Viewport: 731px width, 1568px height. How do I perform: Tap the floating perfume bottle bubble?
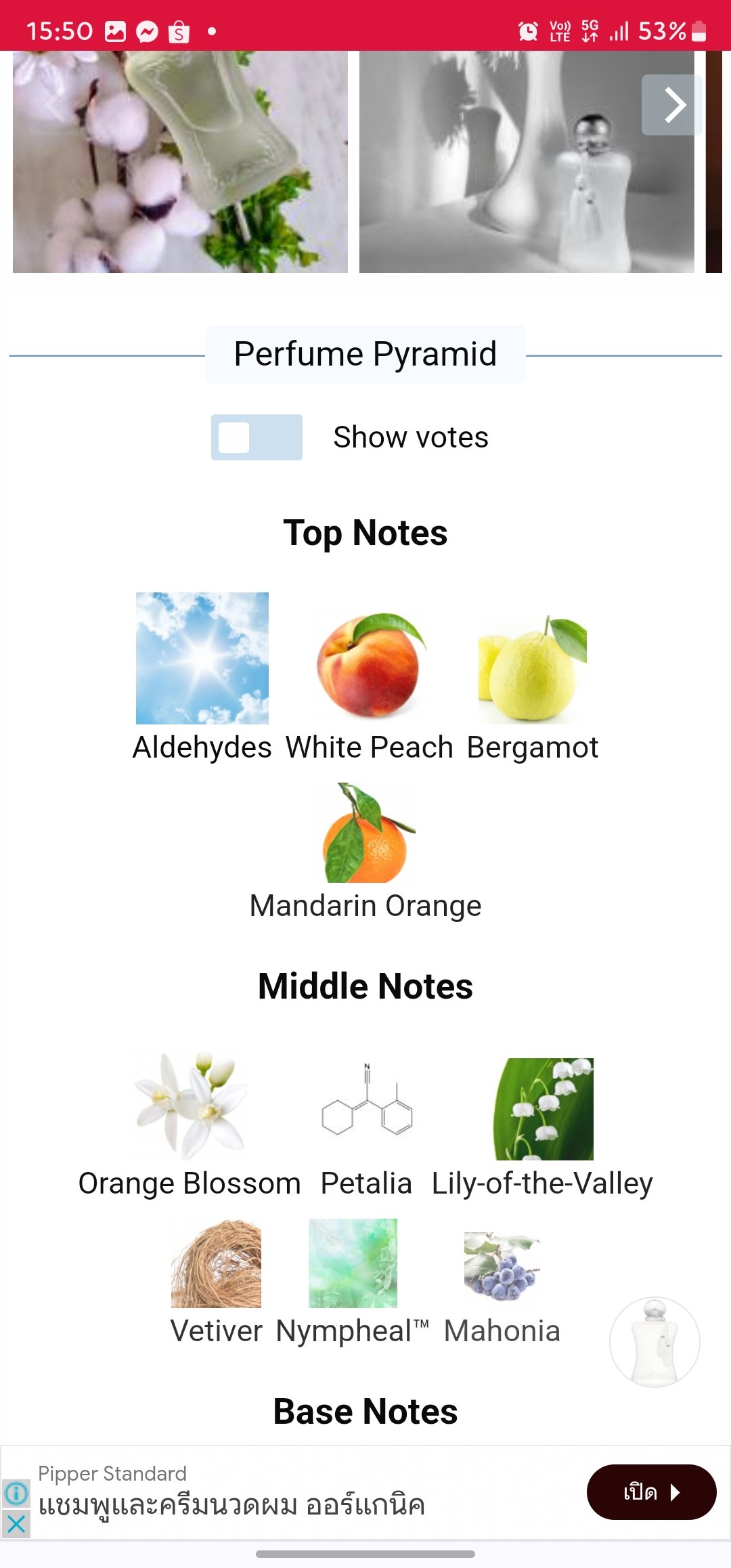tap(655, 1342)
